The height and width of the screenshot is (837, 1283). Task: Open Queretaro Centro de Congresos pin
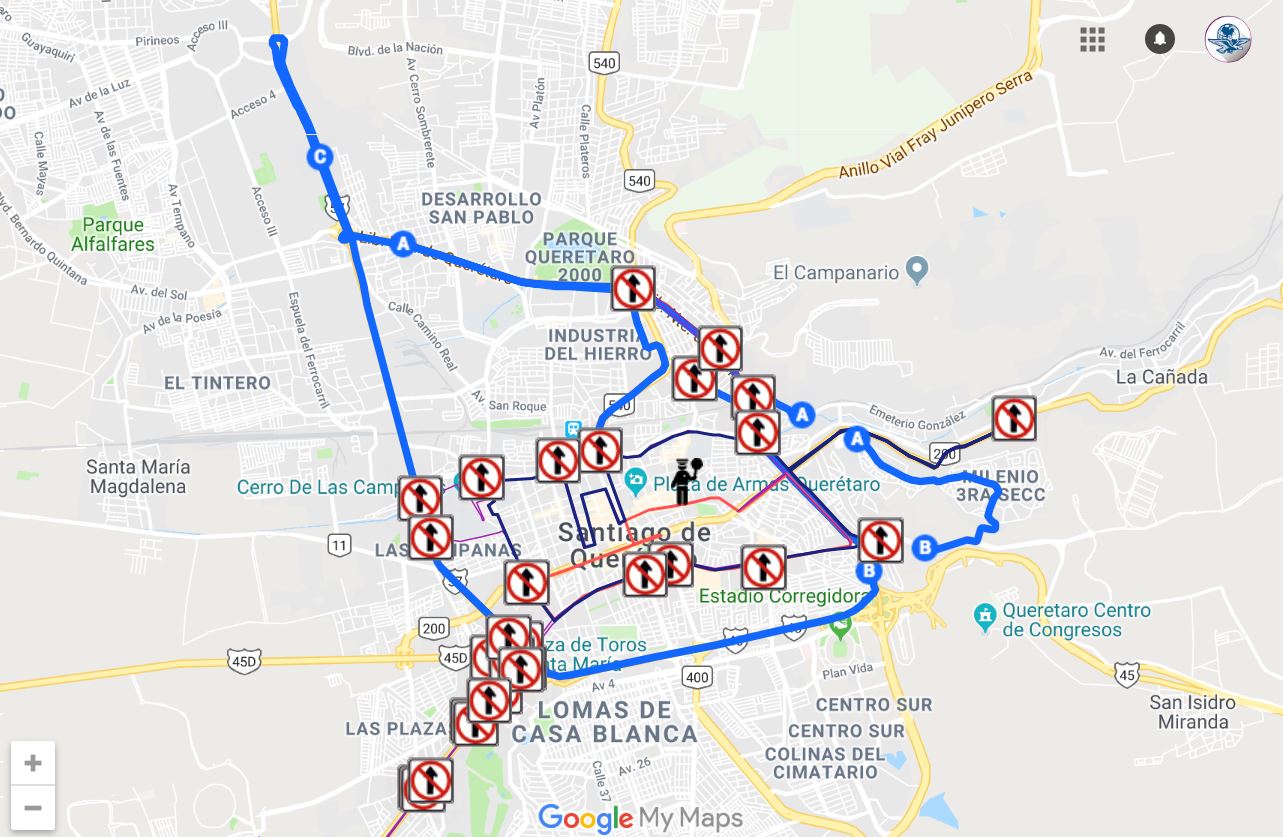984,612
